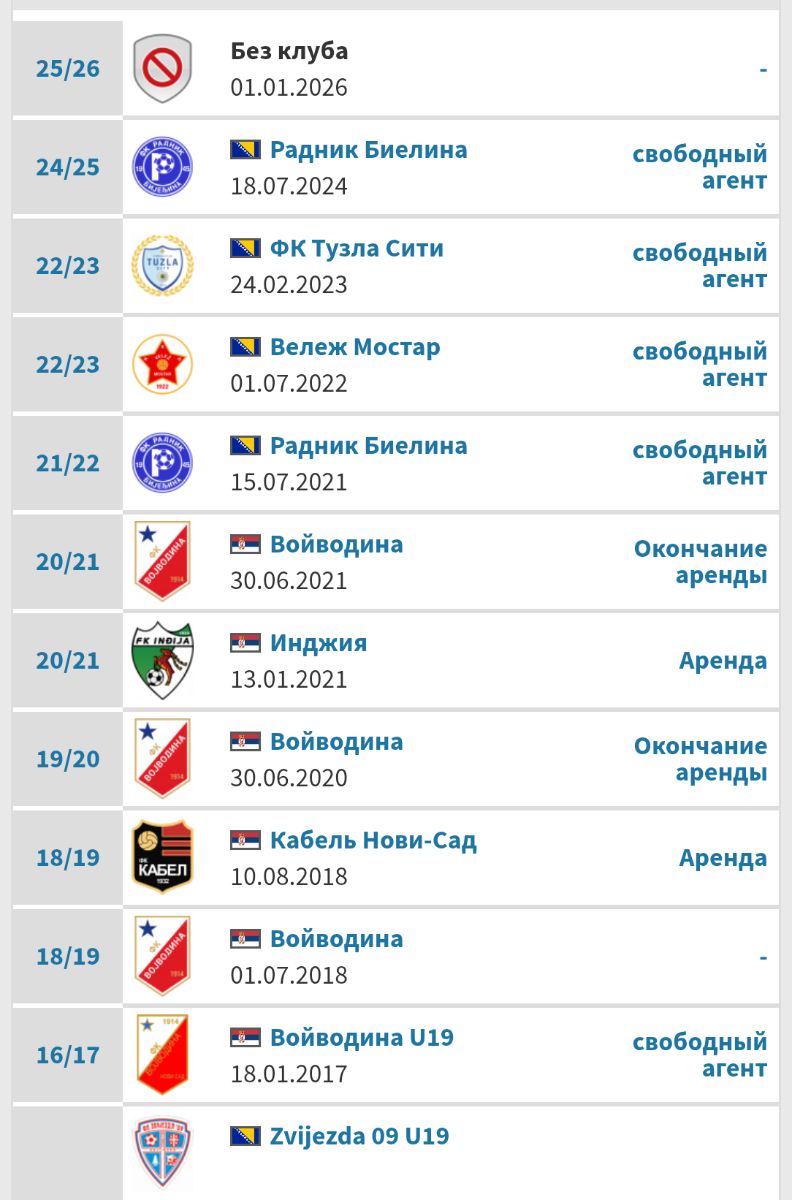The image size is (792, 1200).
Task: Open the Кабель Нови-Сад club page
Action: coord(373,840)
